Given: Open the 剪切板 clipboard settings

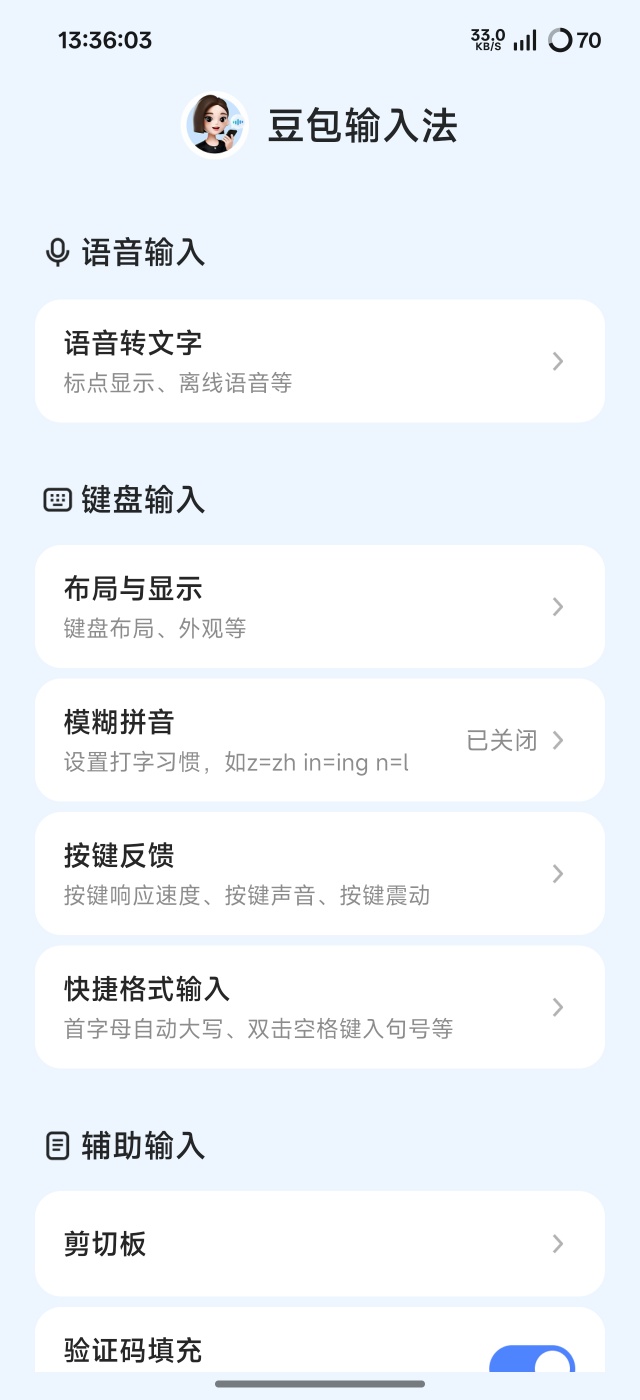Looking at the screenshot, I should tap(320, 1244).
